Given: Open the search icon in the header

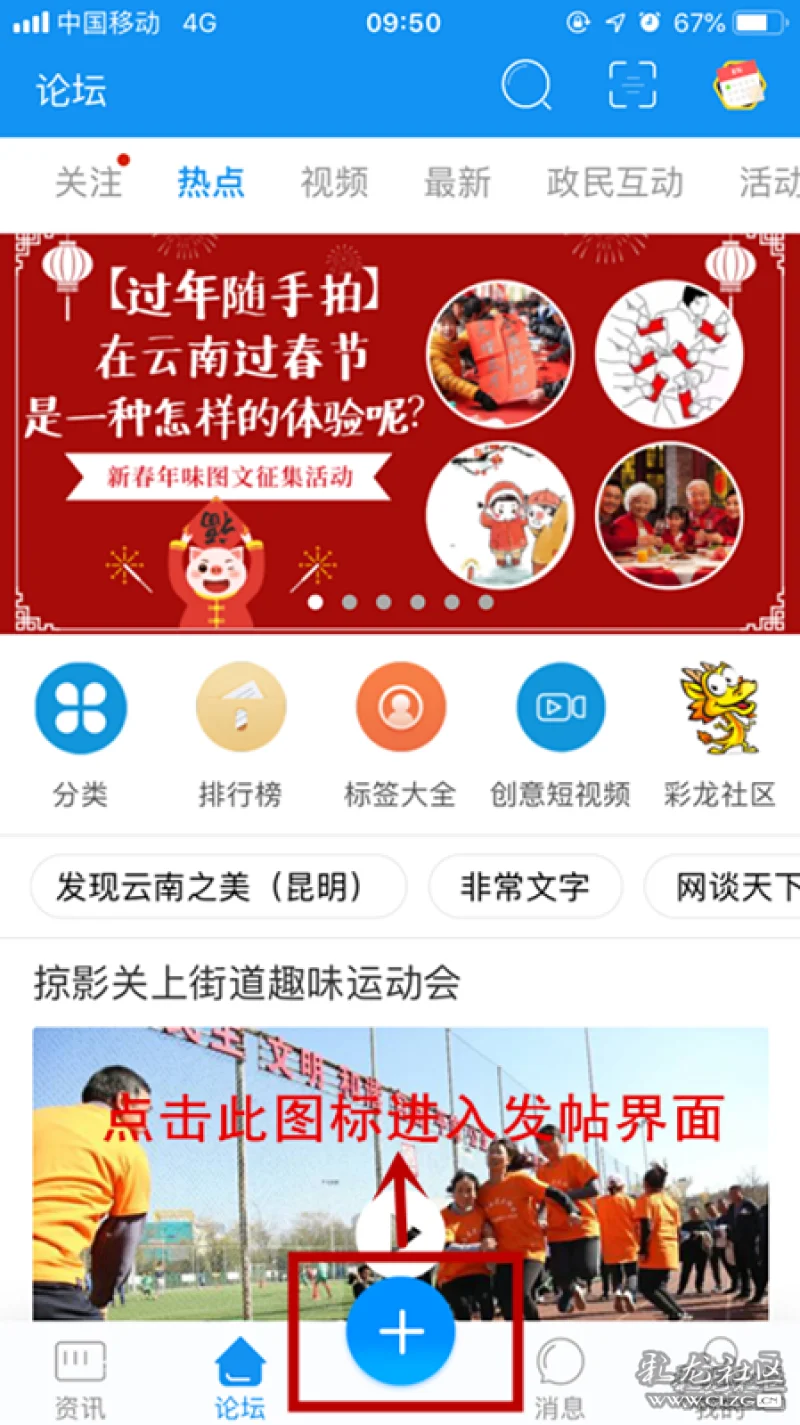Looking at the screenshot, I should (x=526, y=86).
